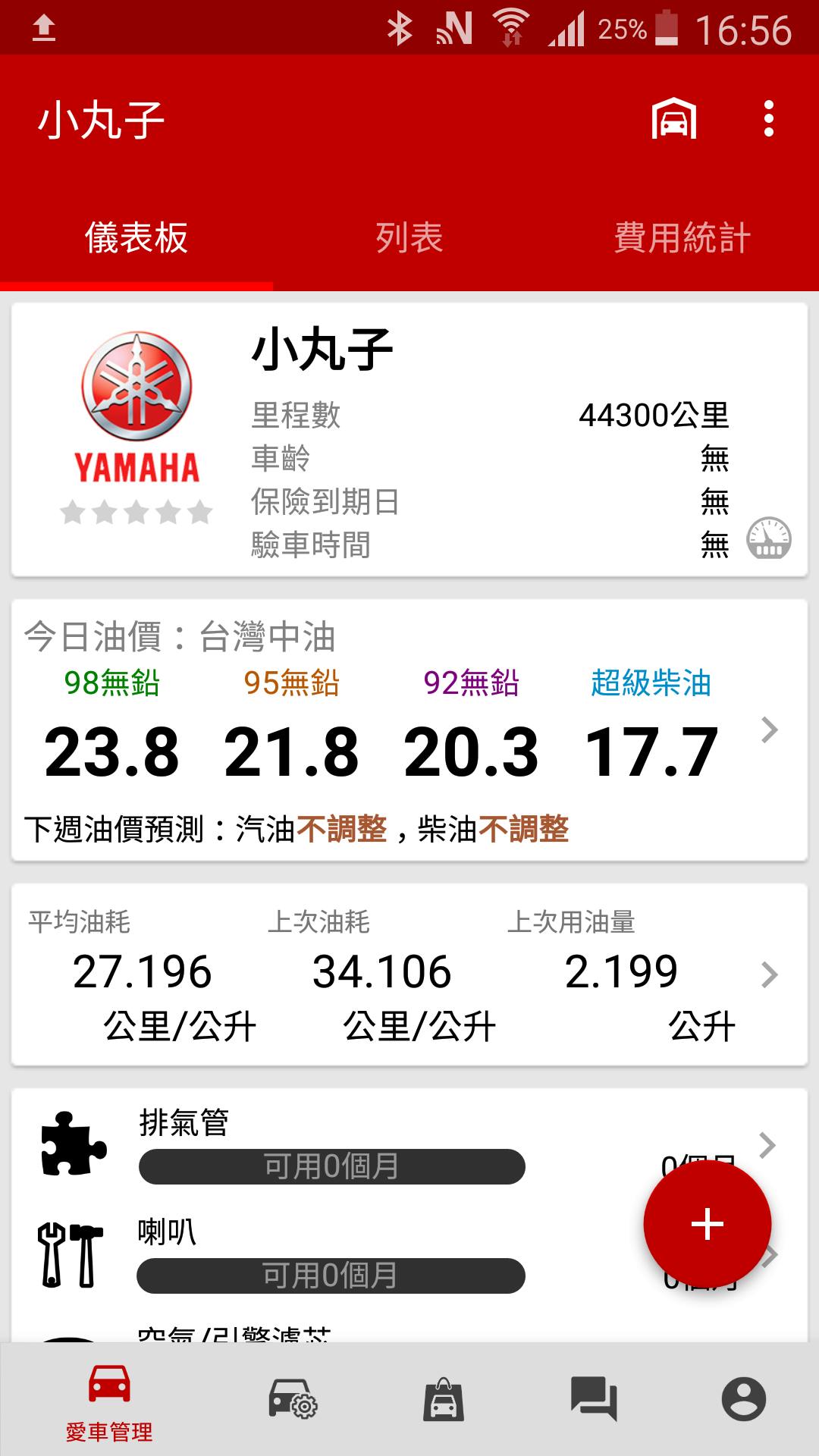
Task: Open the profile account tab
Action: coord(743,1399)
